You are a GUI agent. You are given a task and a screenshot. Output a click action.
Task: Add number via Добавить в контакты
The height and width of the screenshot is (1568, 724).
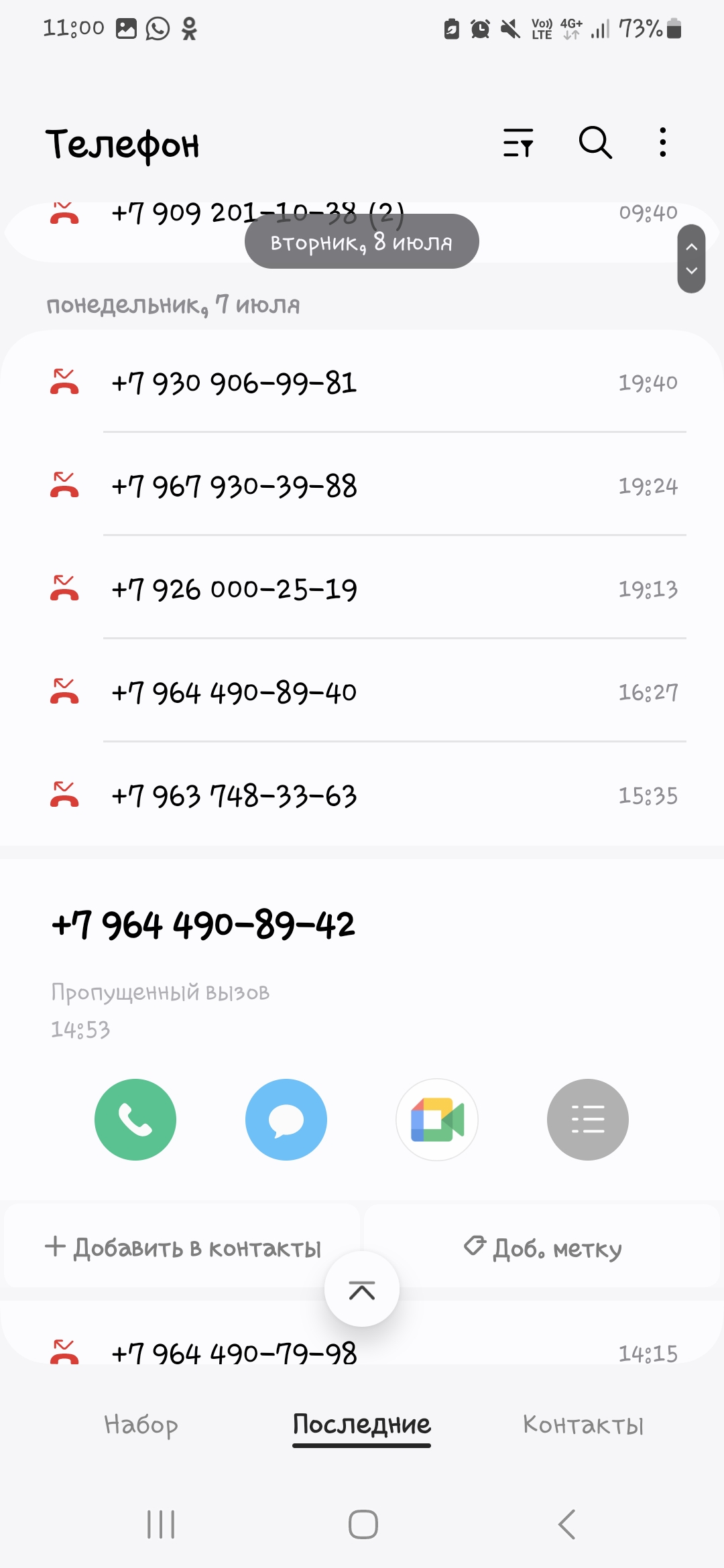[x=182, y=1247]
